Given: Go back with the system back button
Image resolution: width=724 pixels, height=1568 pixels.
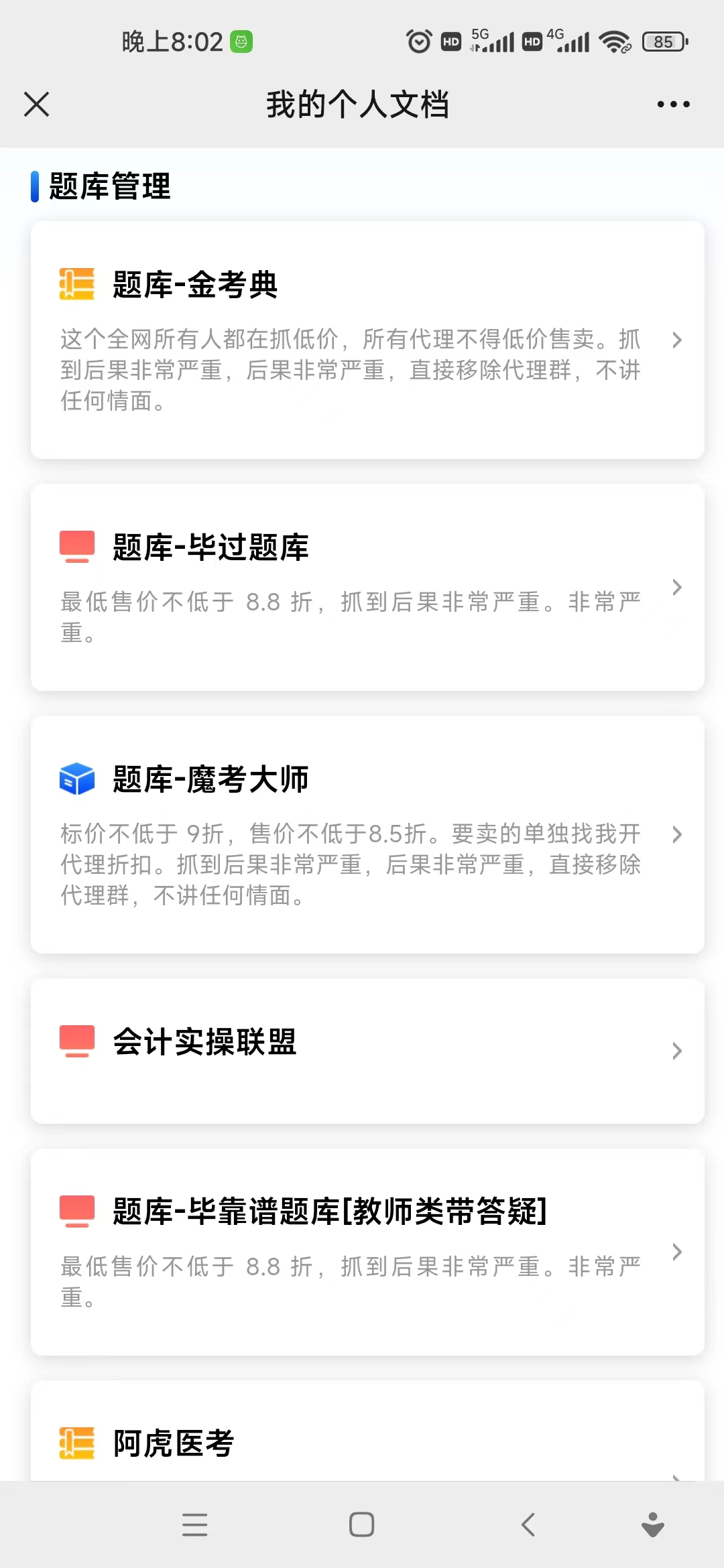Looking at the screenshot, I should pyautogui.click(x=528, y=1524).
